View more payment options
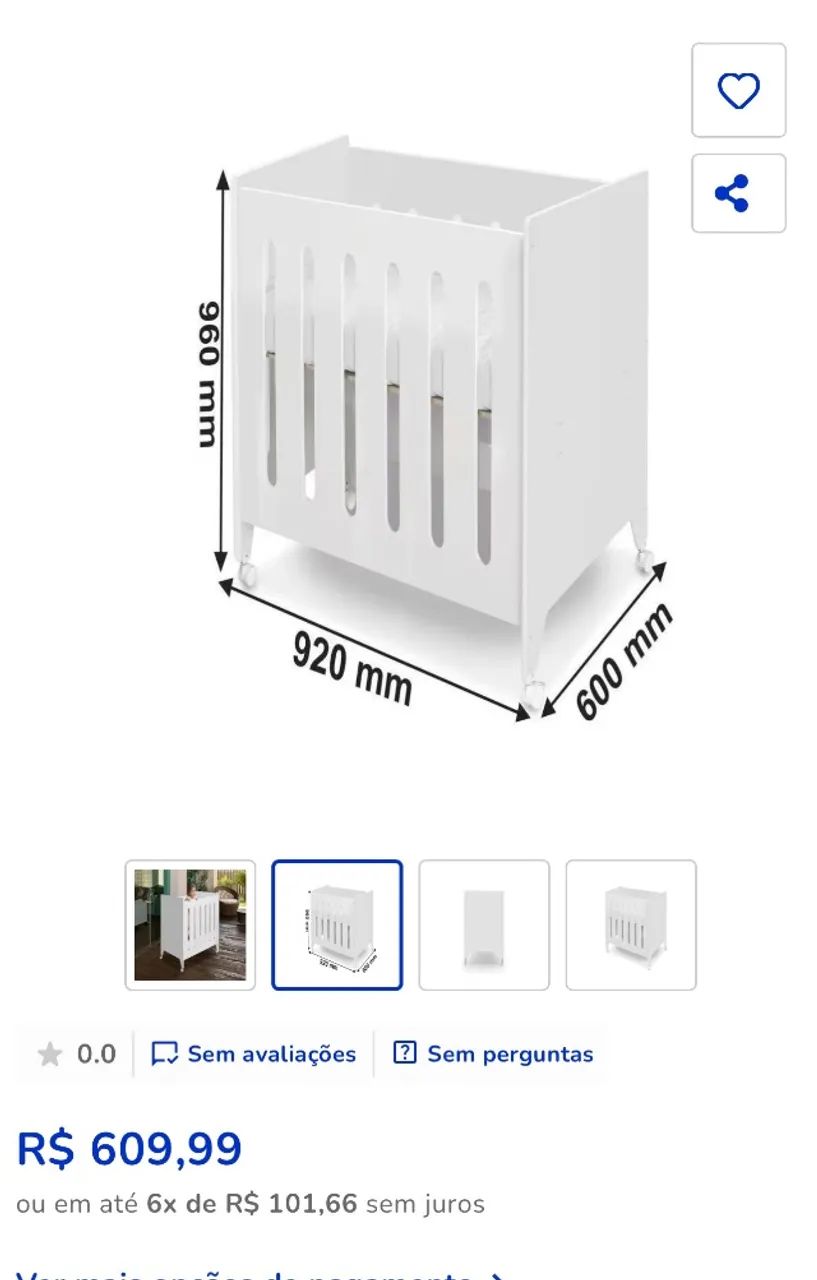817x1280 pixels. pos(260,1274)
